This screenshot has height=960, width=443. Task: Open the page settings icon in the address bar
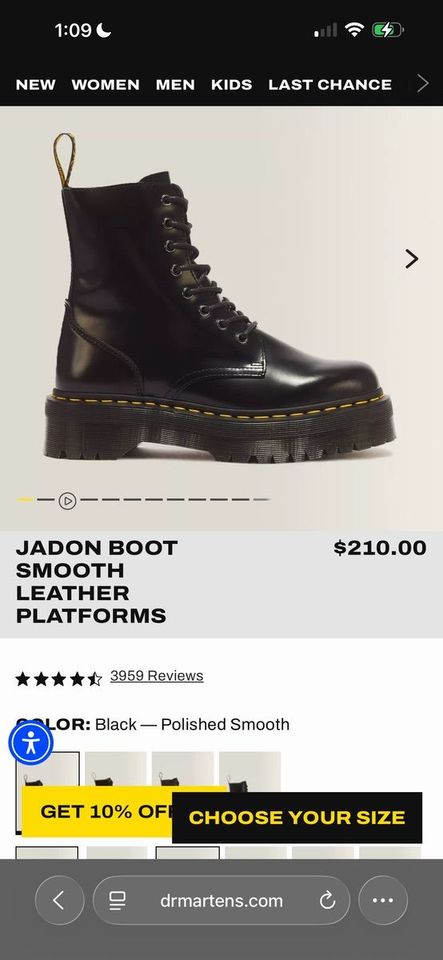(117, 900)
